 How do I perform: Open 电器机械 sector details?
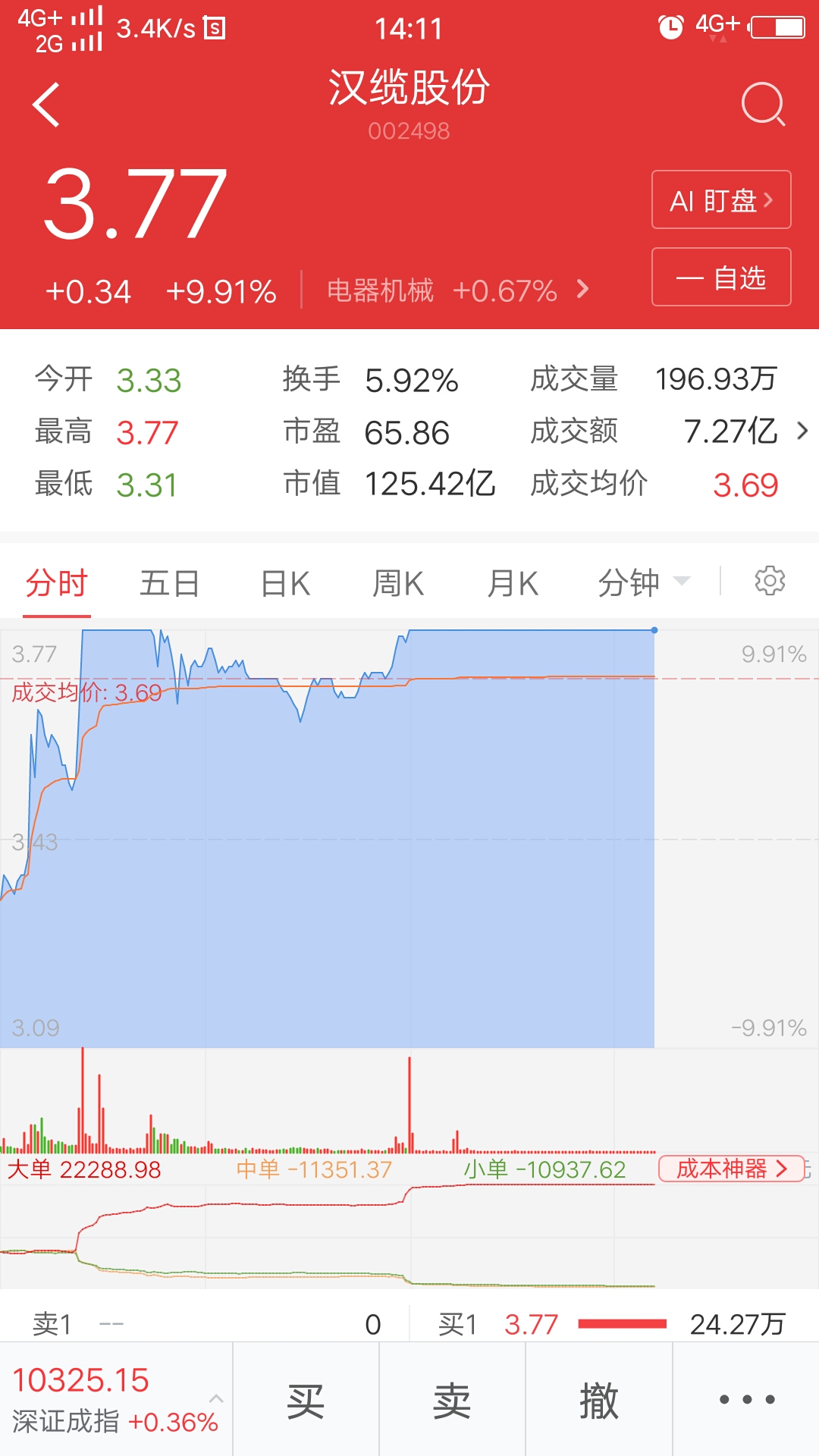pyautogui.click(x=457, y=290)
